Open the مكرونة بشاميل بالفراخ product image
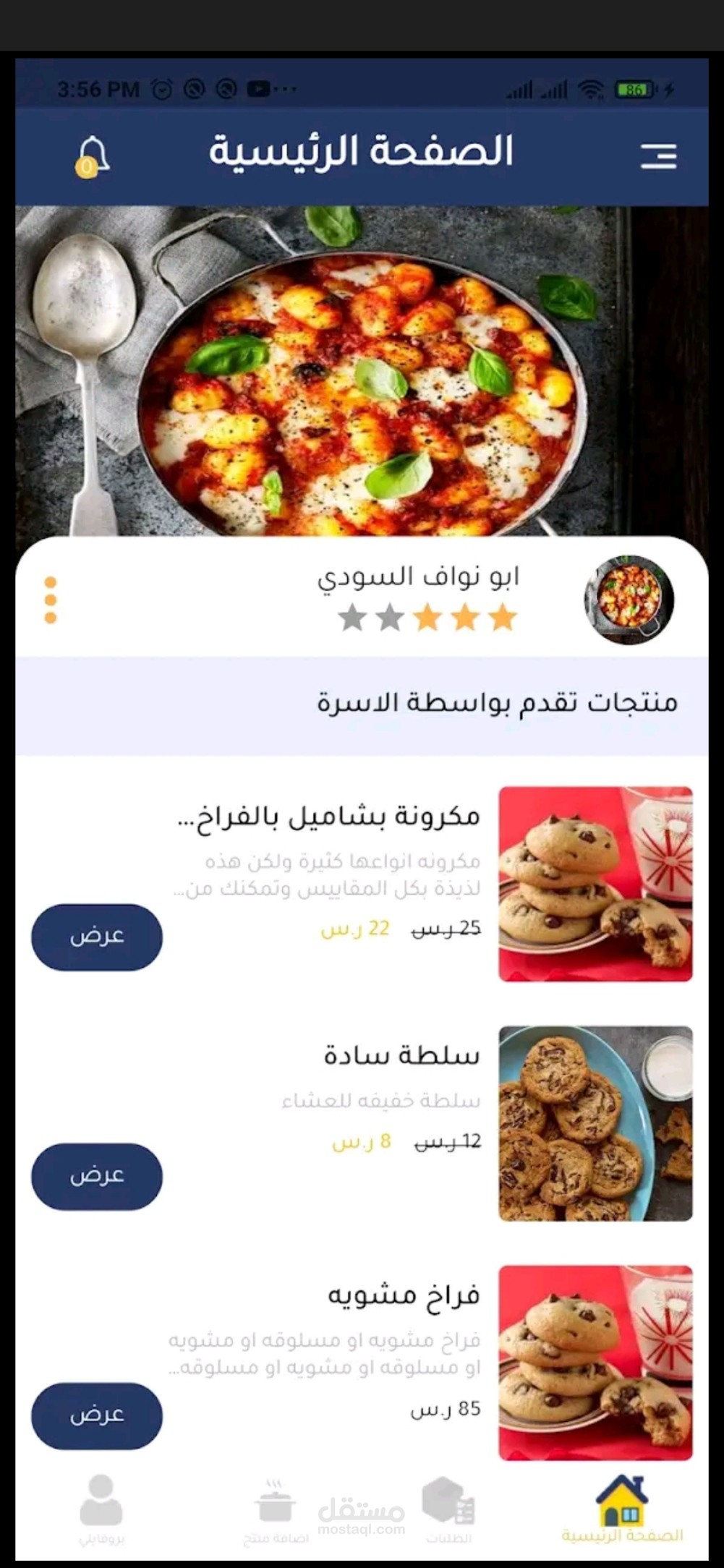Image resolution: width=724 pixels, height=1568 pixels. [595, 884]
